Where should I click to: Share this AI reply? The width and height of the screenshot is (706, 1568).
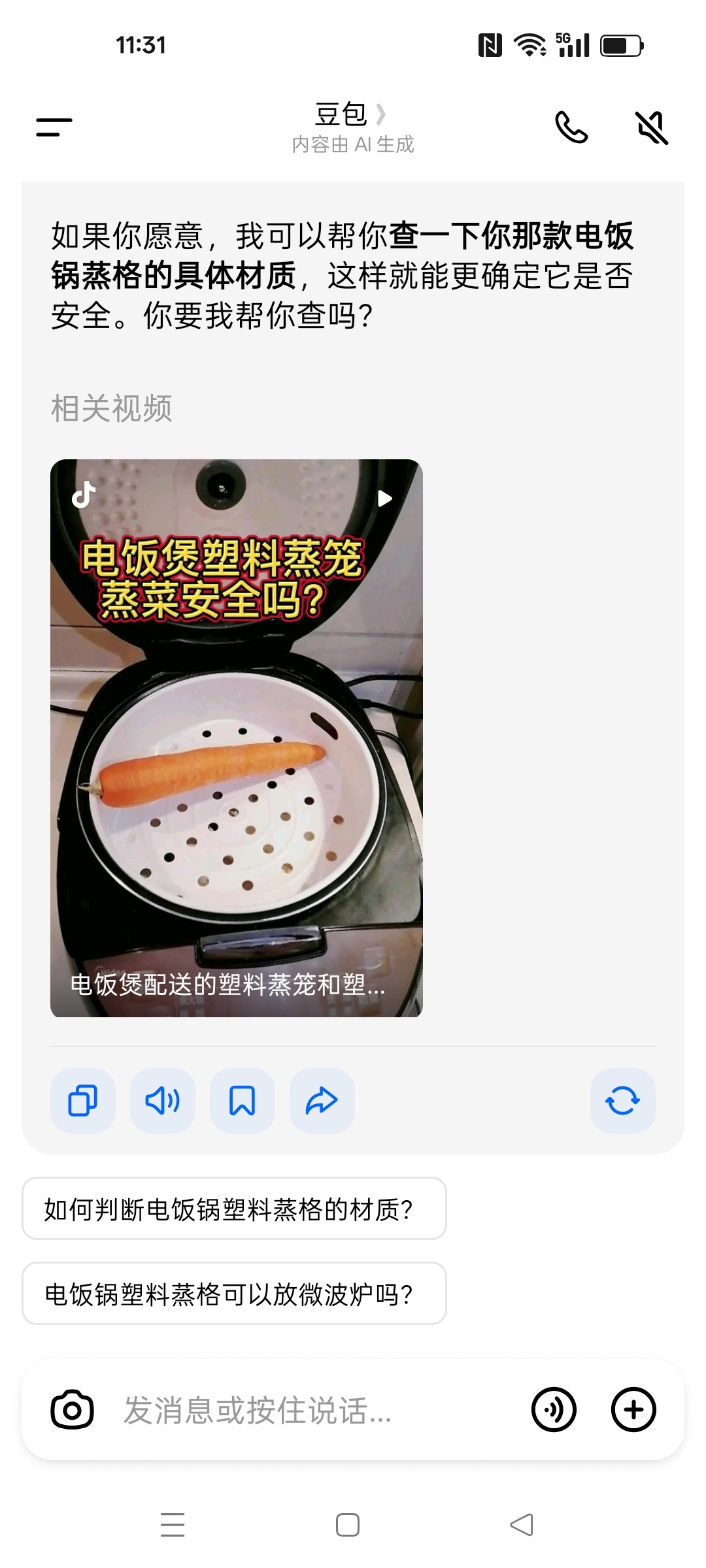click(x=322, y=1100)
